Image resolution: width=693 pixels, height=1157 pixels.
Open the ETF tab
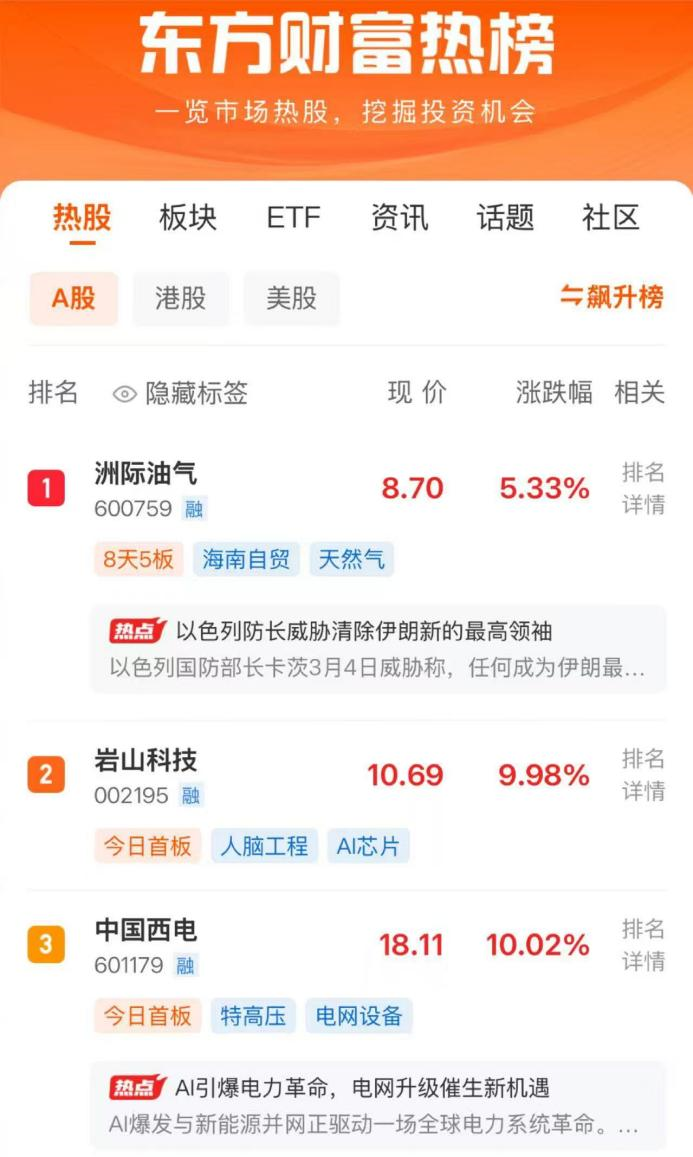tap(293, 217)
